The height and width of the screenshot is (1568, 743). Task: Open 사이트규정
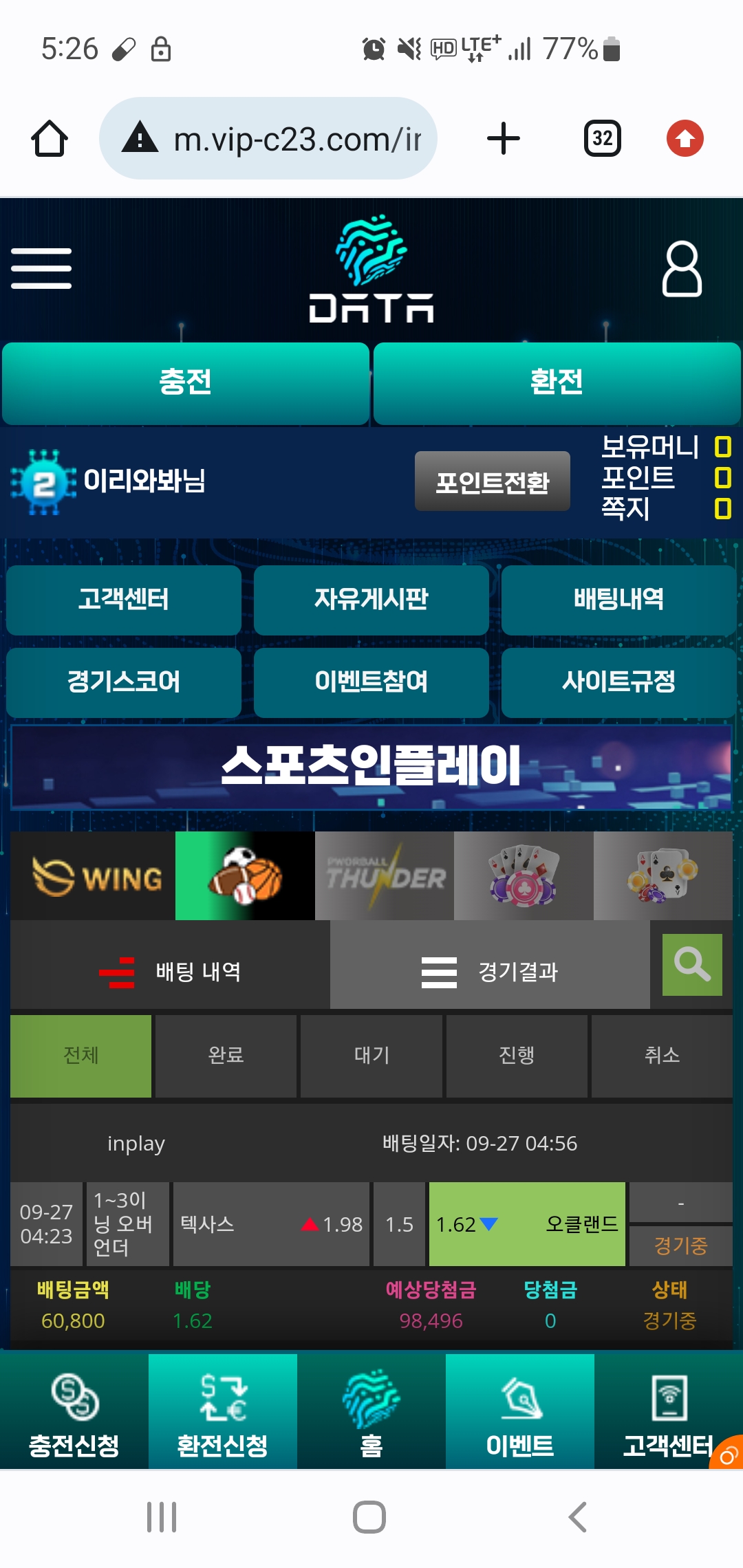point(618,682)
